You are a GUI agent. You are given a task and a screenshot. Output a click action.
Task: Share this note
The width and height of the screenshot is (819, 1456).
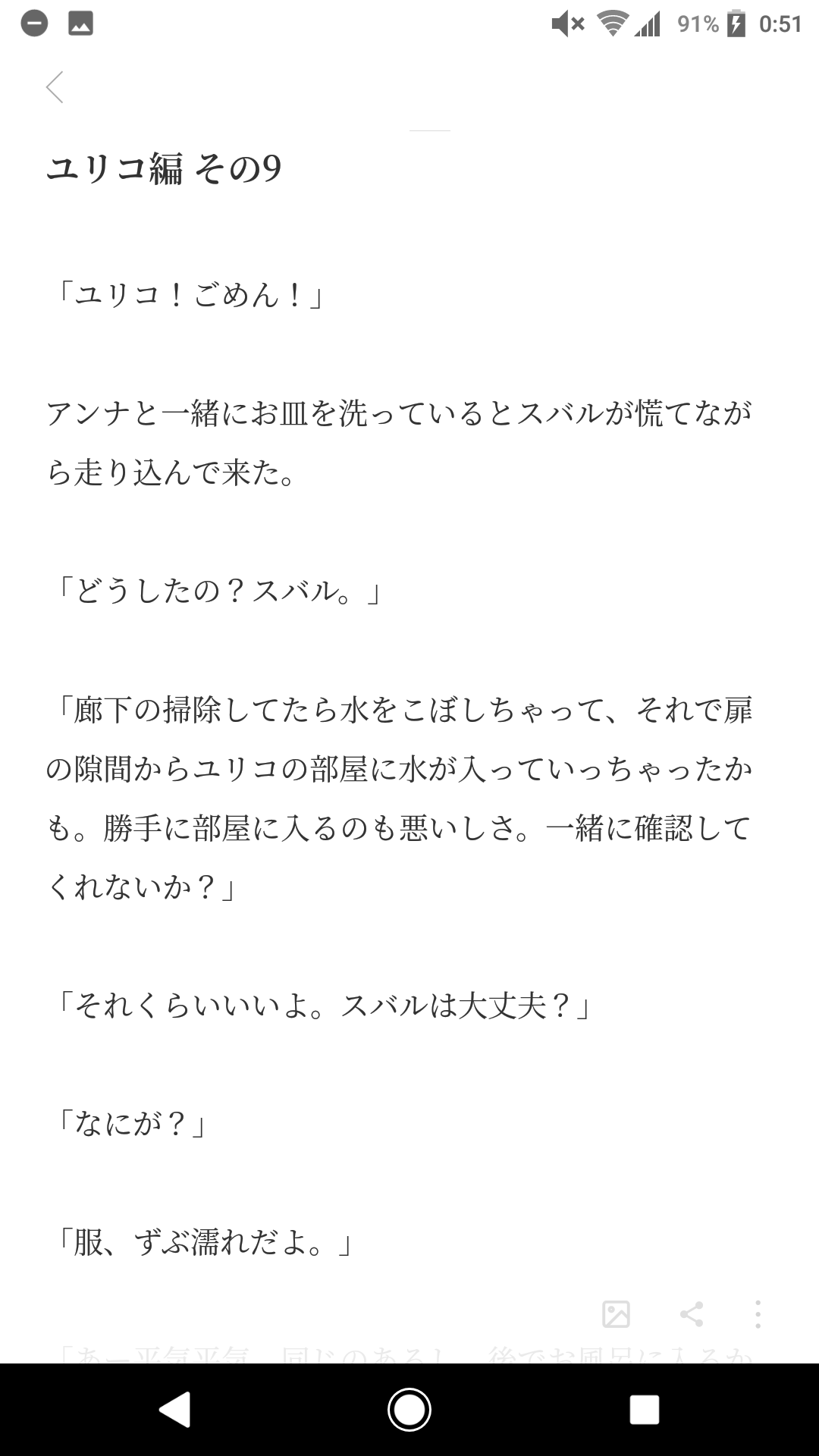[x=691, y=1314]
